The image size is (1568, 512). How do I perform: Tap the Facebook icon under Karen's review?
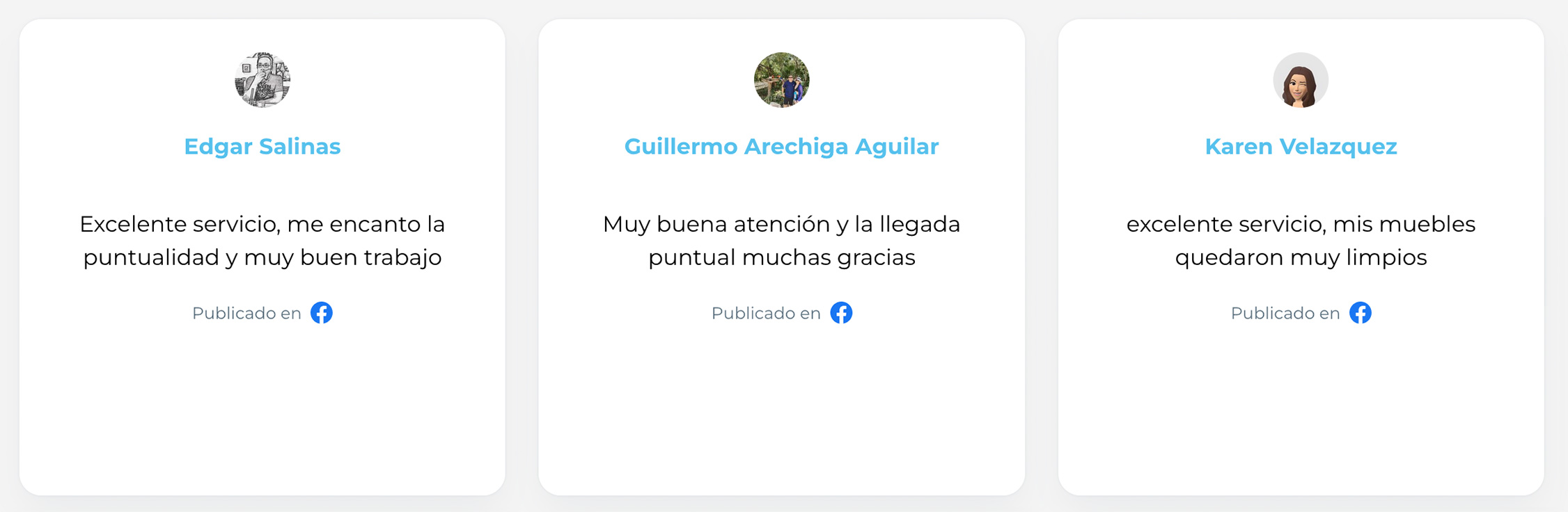pyautogui.click(x=1361, y=313)
